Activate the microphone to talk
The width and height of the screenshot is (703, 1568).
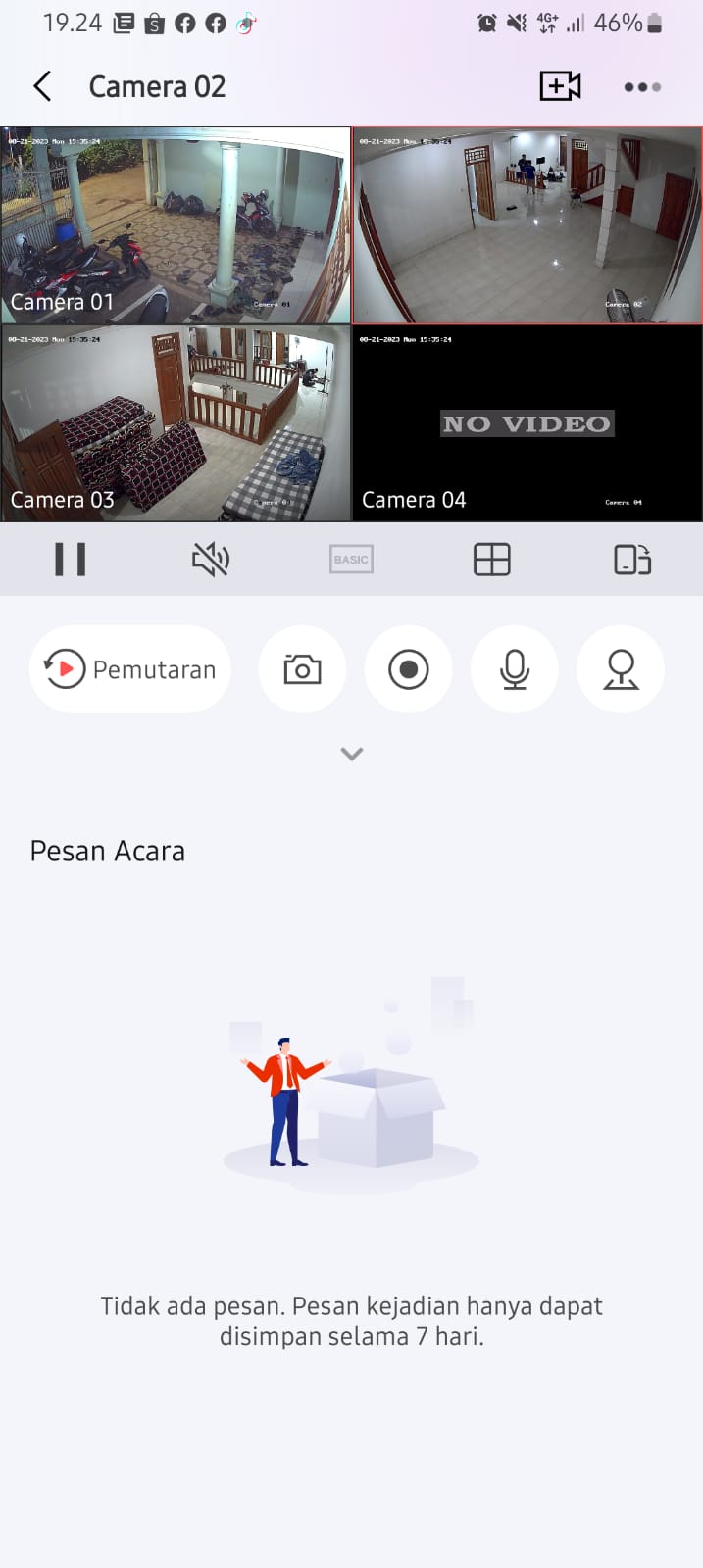point(515,669)
